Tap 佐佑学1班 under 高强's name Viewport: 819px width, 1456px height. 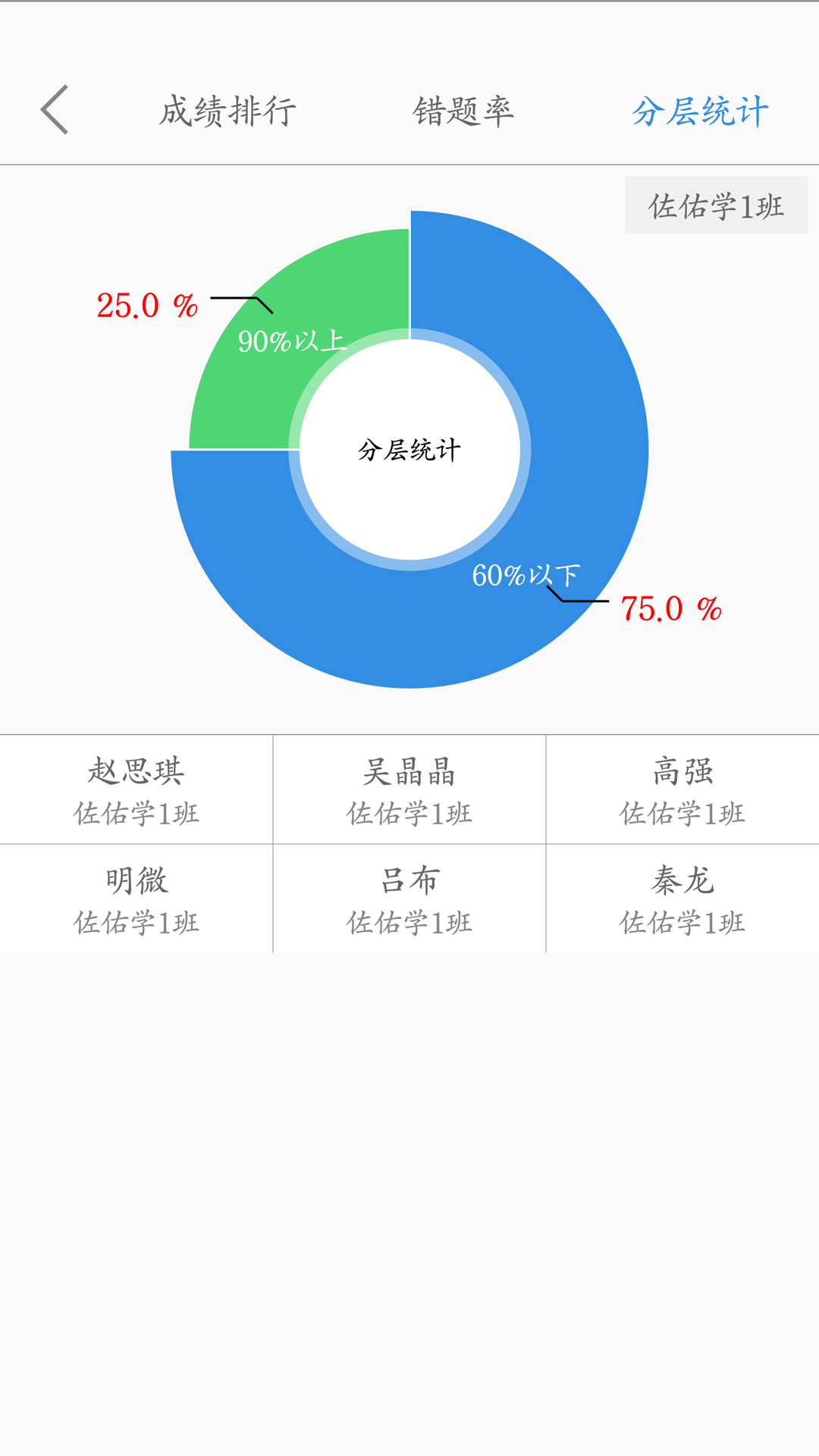[682, 813]
